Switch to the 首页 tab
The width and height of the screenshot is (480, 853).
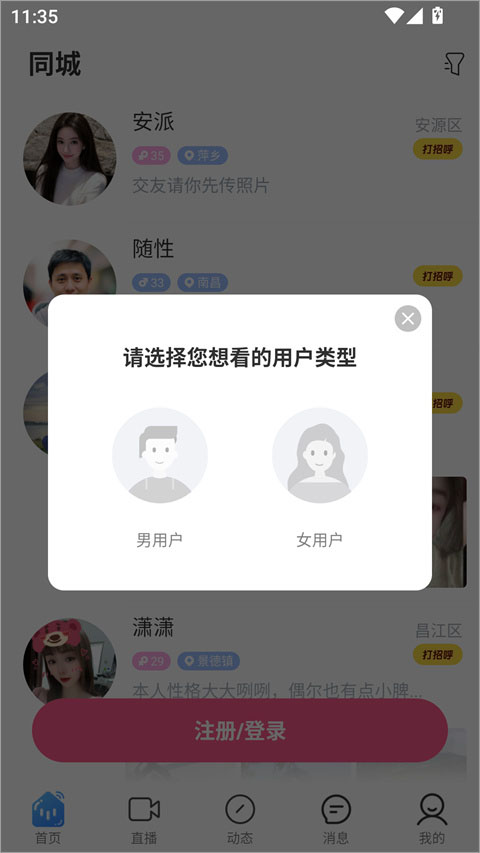[x=48, y=818]
